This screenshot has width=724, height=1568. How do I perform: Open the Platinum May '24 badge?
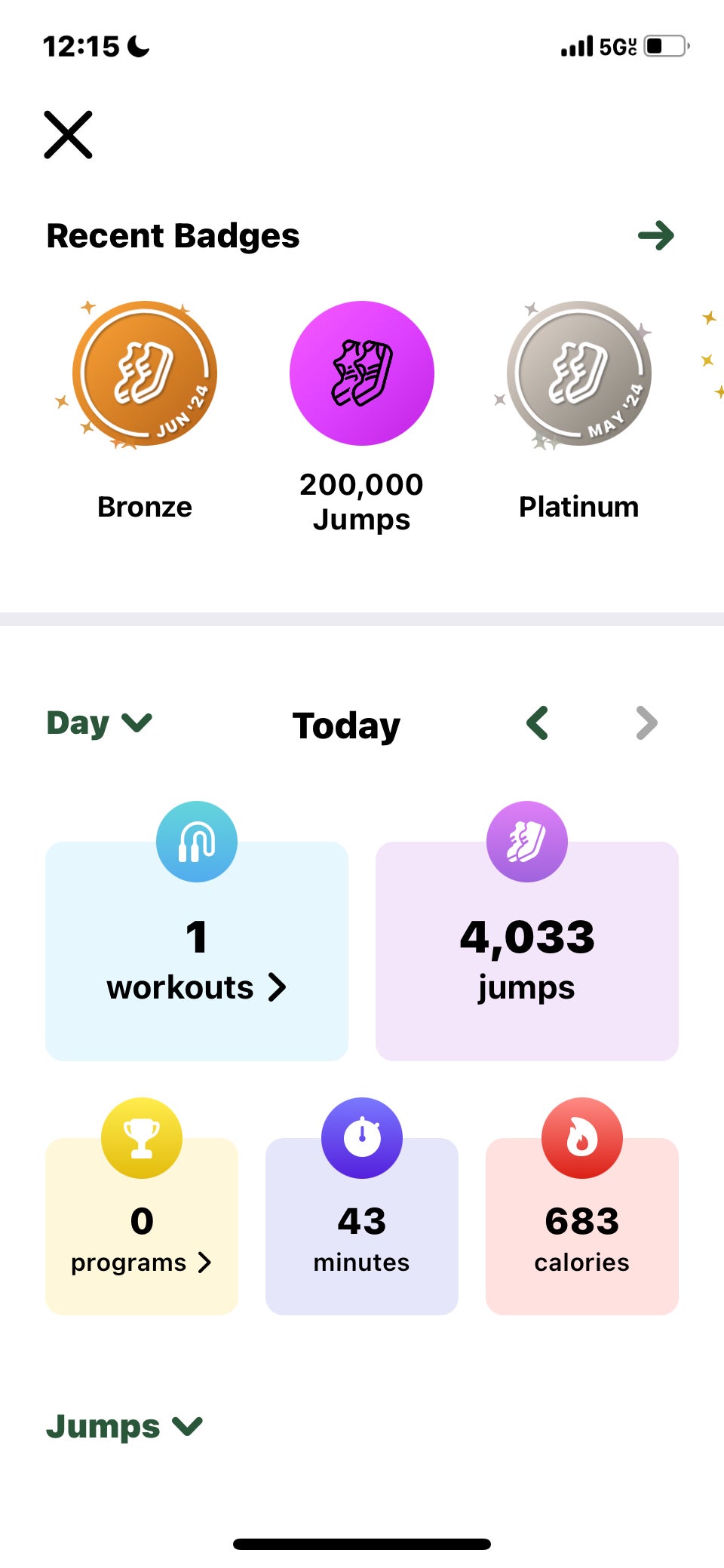point(578,374)
